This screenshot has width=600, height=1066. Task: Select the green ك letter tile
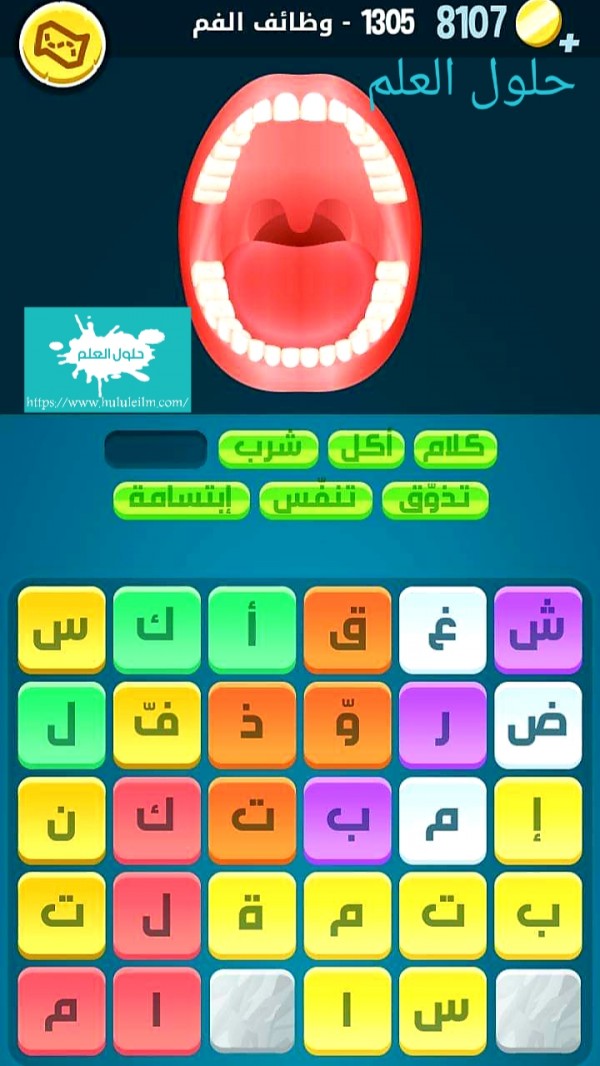pos(157,629)
